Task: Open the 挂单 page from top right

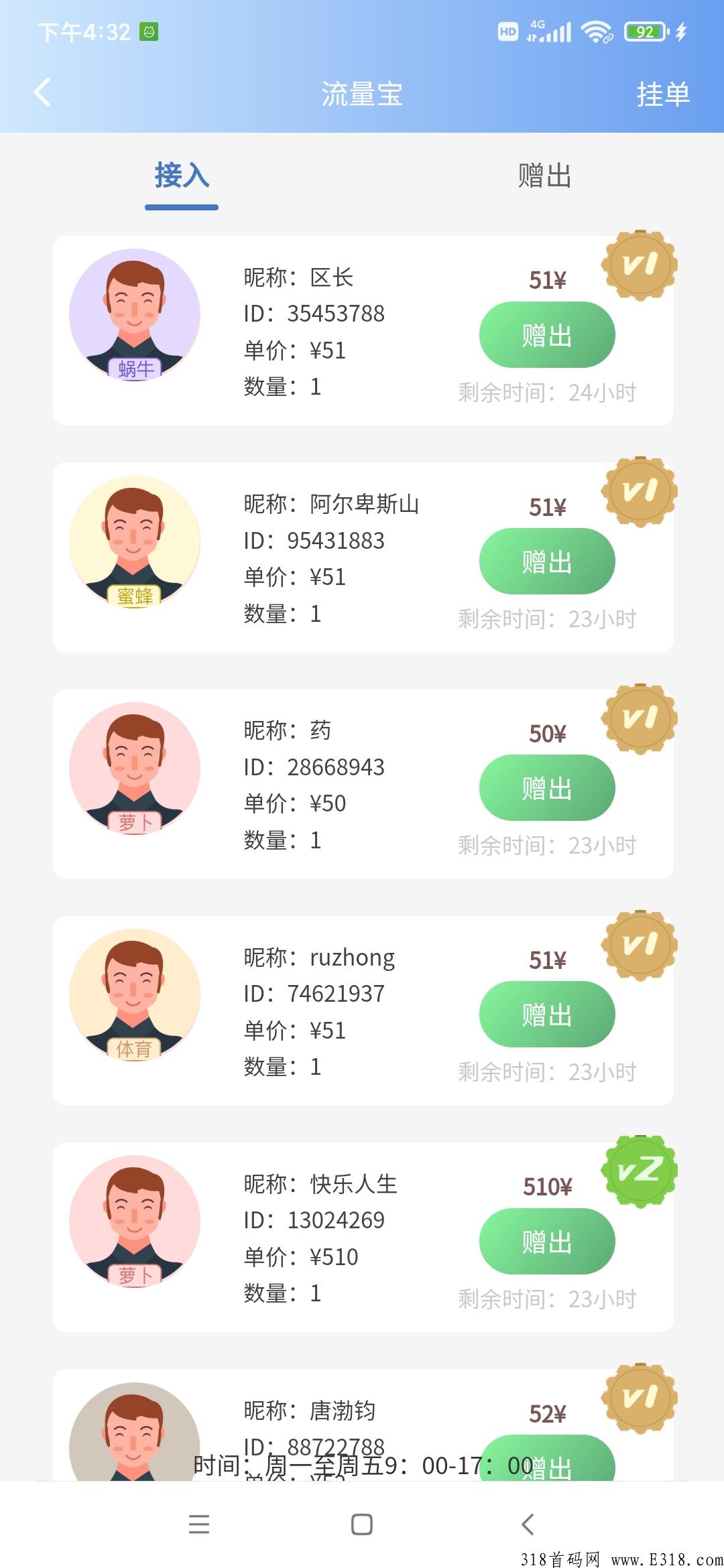Action: point(664,95)
